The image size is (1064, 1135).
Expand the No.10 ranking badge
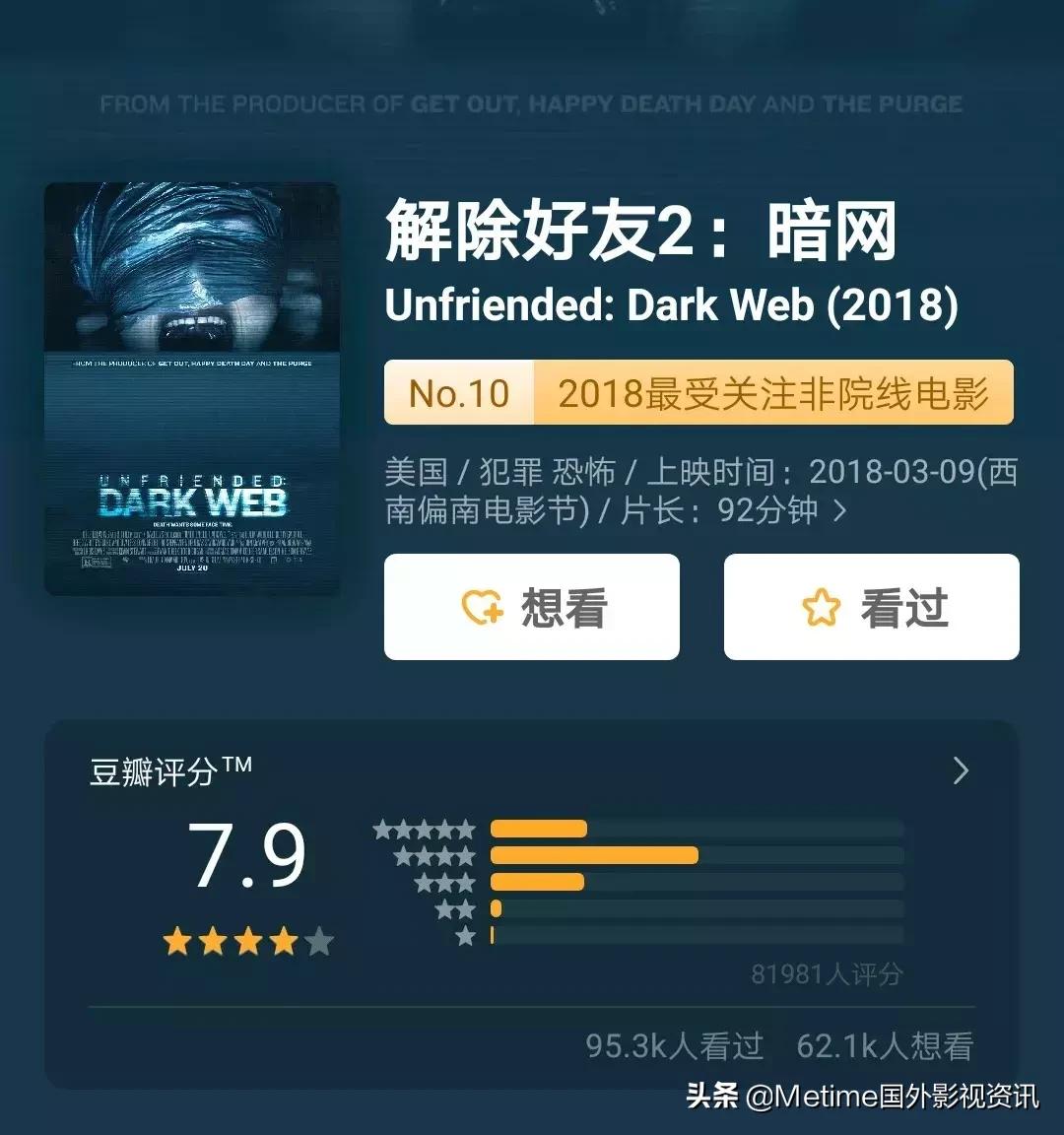point(458,393)
